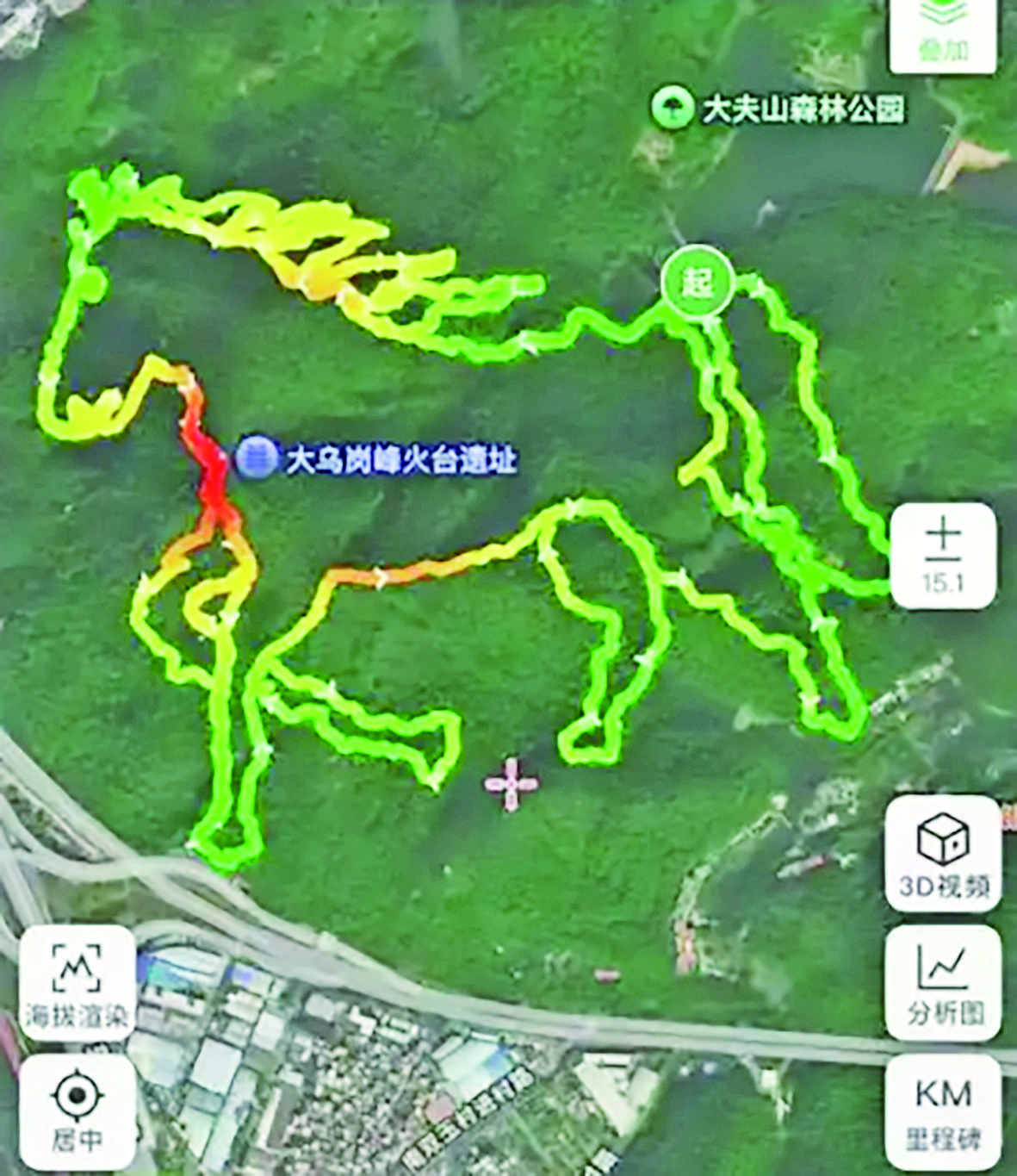Open the 叠加 layer overlay button

(942, 33)
